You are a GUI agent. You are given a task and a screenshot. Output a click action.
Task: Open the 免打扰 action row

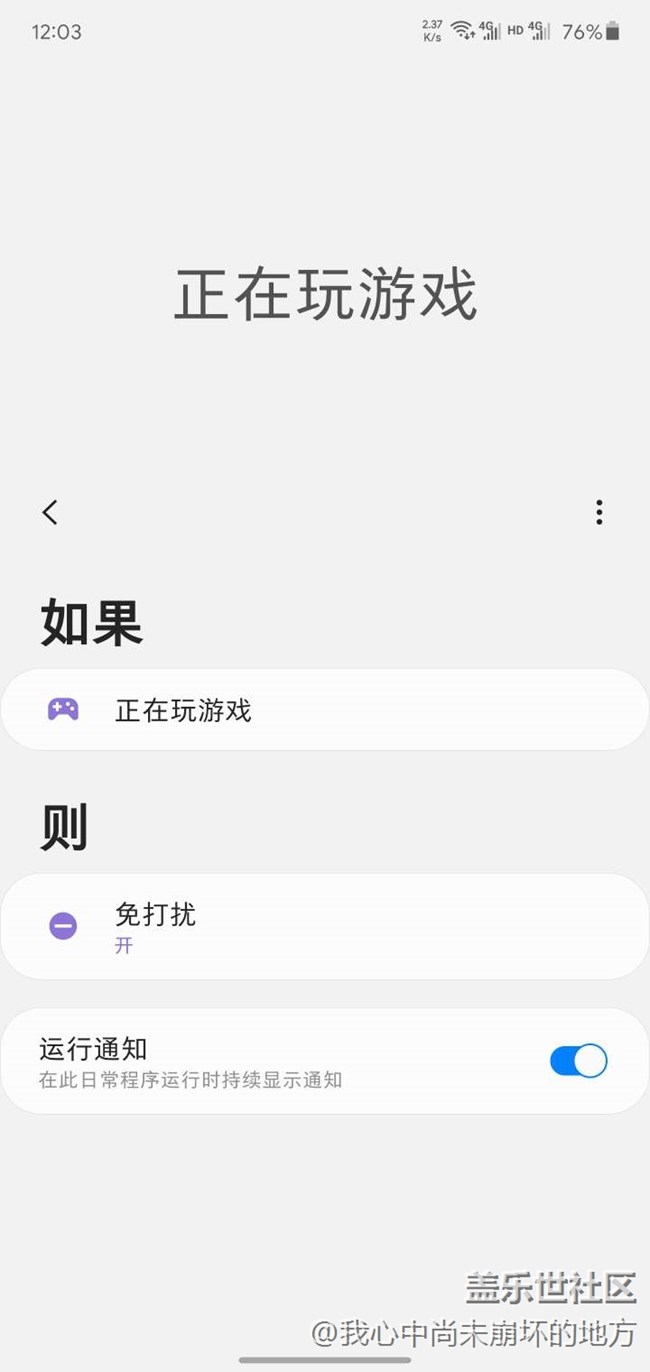tap(324, 927)
